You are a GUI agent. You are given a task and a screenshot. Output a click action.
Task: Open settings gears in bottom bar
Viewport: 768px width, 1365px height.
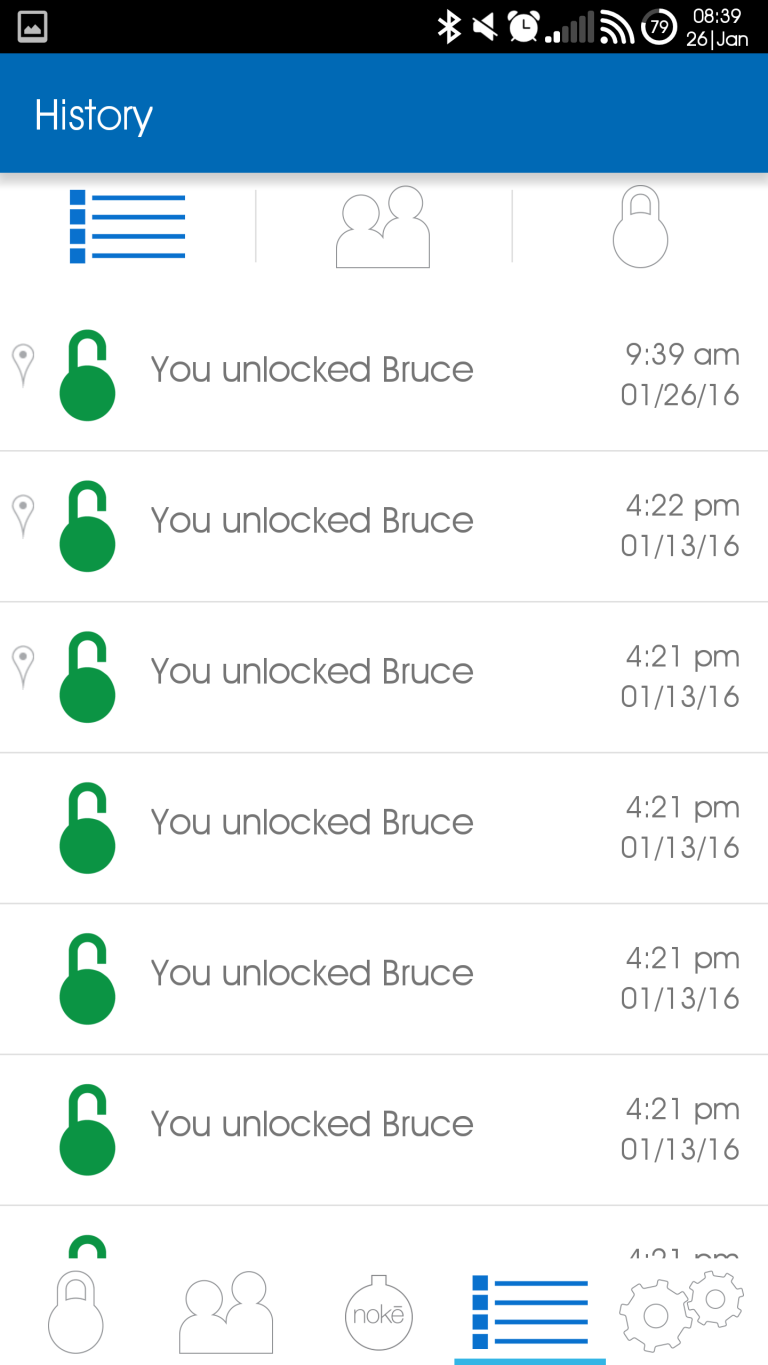pos(682,1312)
